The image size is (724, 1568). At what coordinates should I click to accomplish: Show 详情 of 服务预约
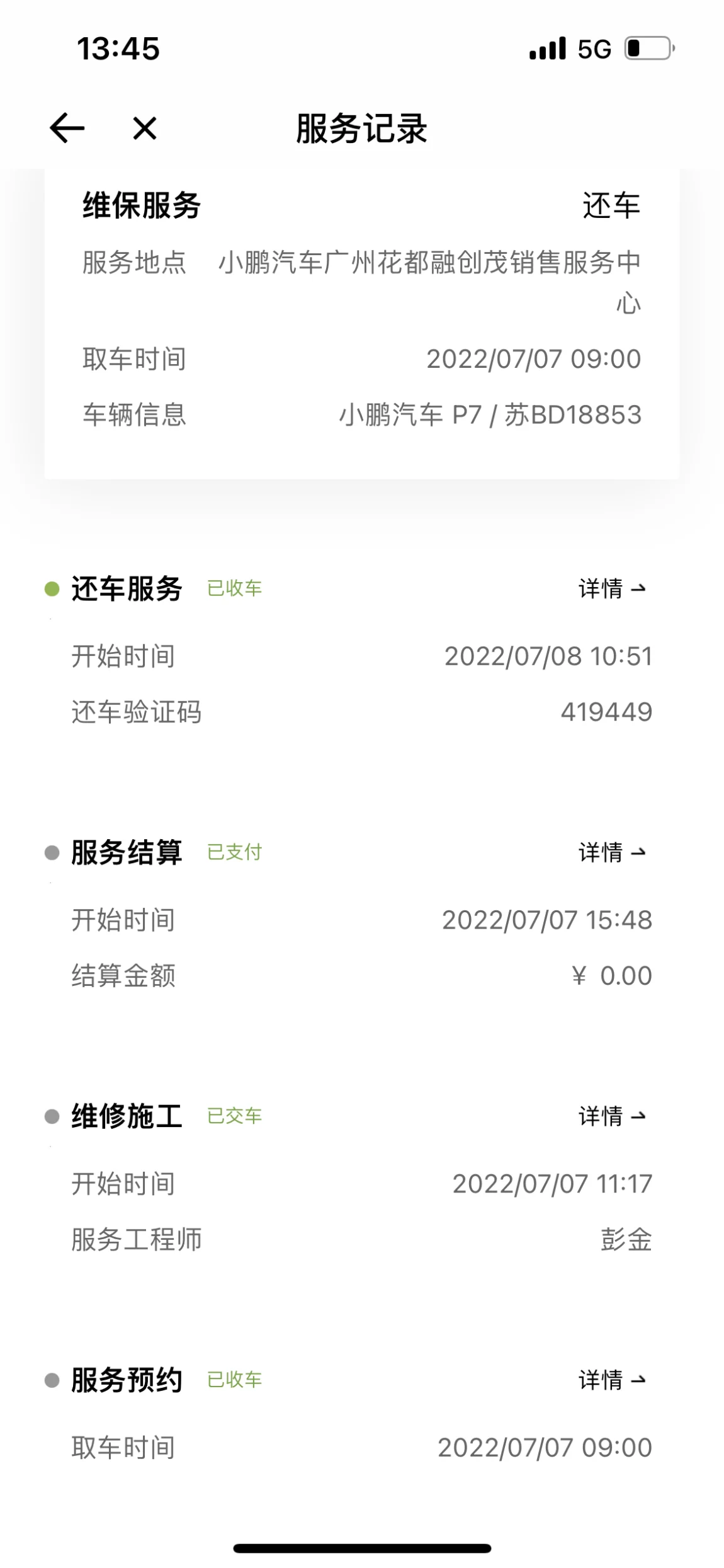(613, 1380)
